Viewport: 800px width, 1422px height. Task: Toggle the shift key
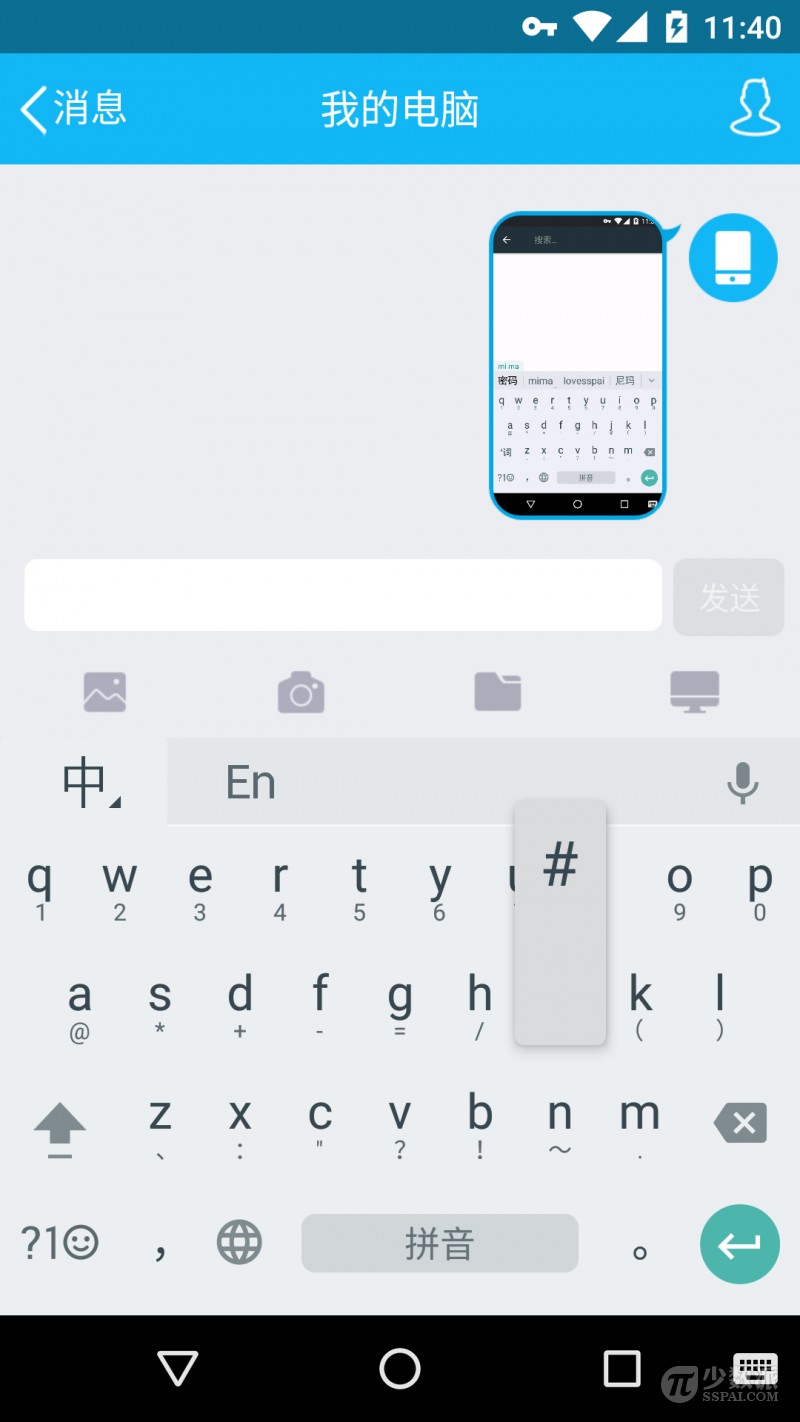60,1126
